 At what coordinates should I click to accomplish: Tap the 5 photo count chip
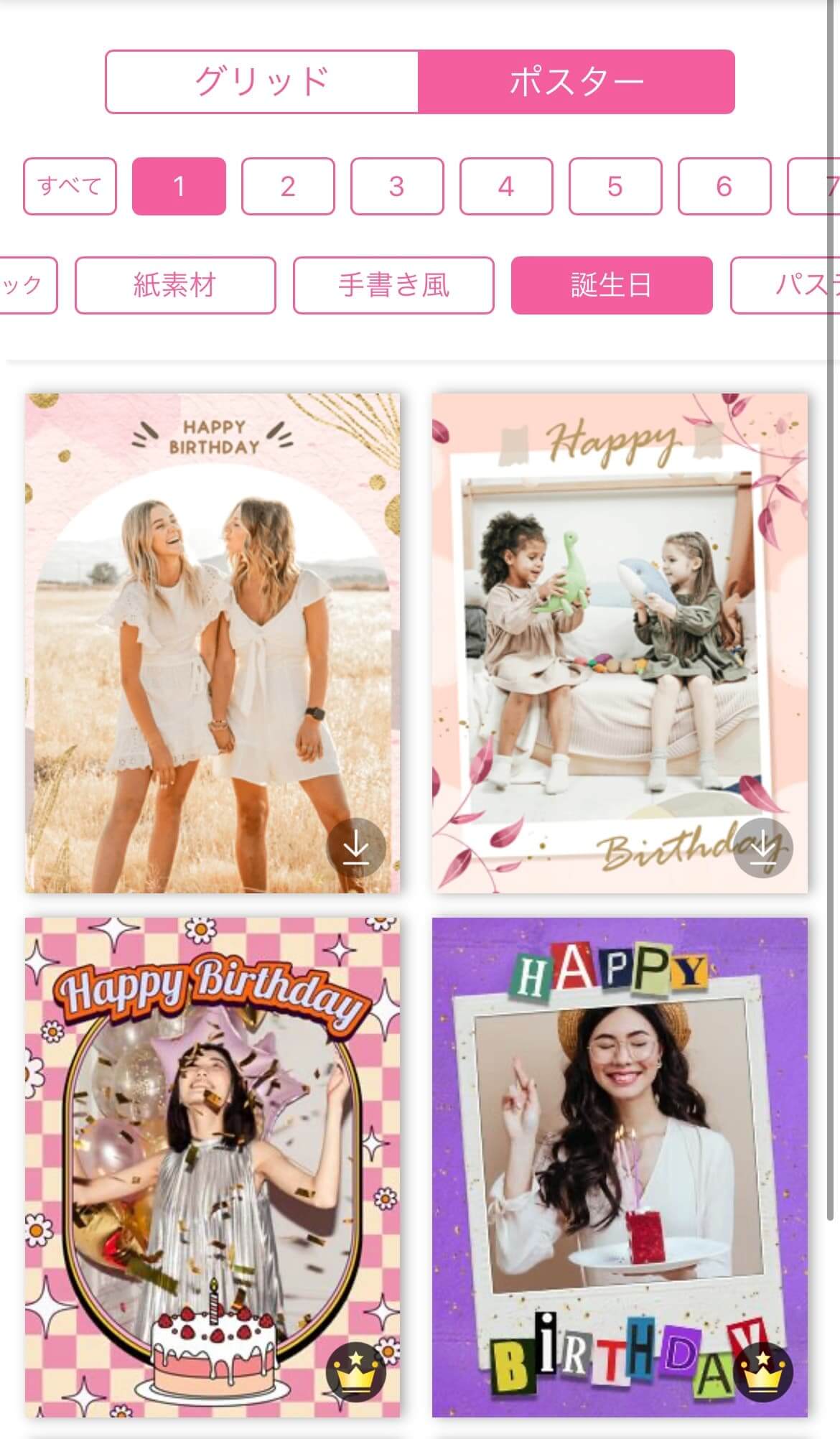click(615, 187)
